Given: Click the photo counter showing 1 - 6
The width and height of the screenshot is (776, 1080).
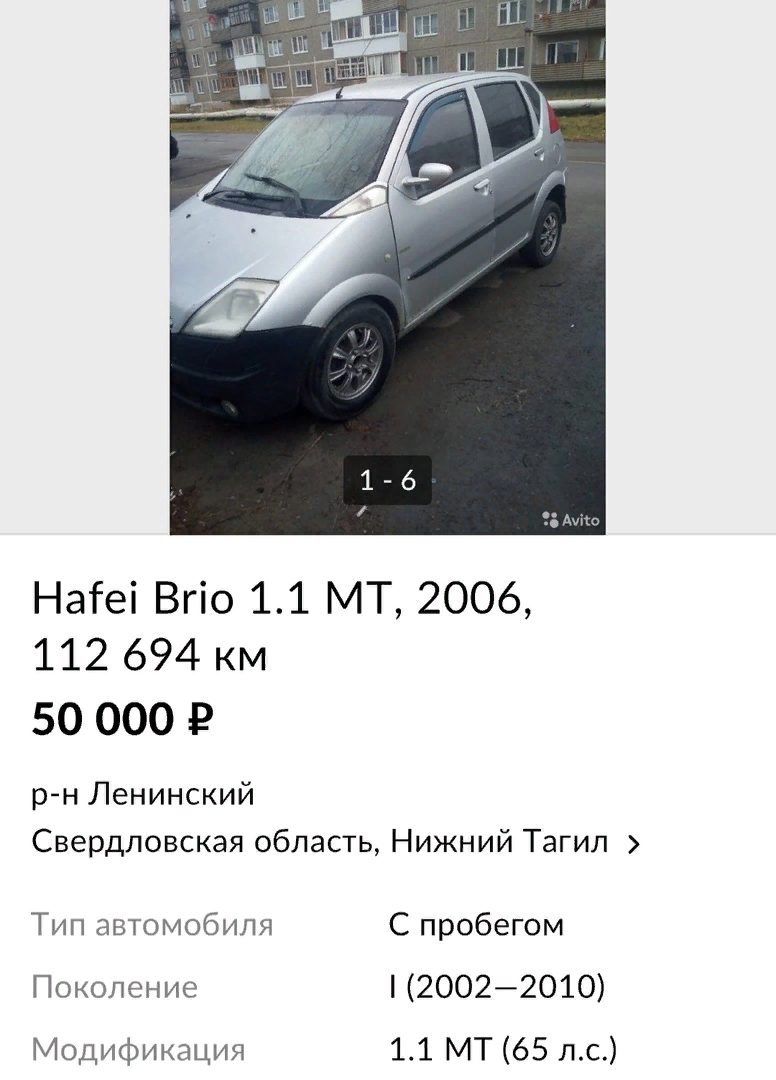Looking at the screenshot, I should (388, 478).
